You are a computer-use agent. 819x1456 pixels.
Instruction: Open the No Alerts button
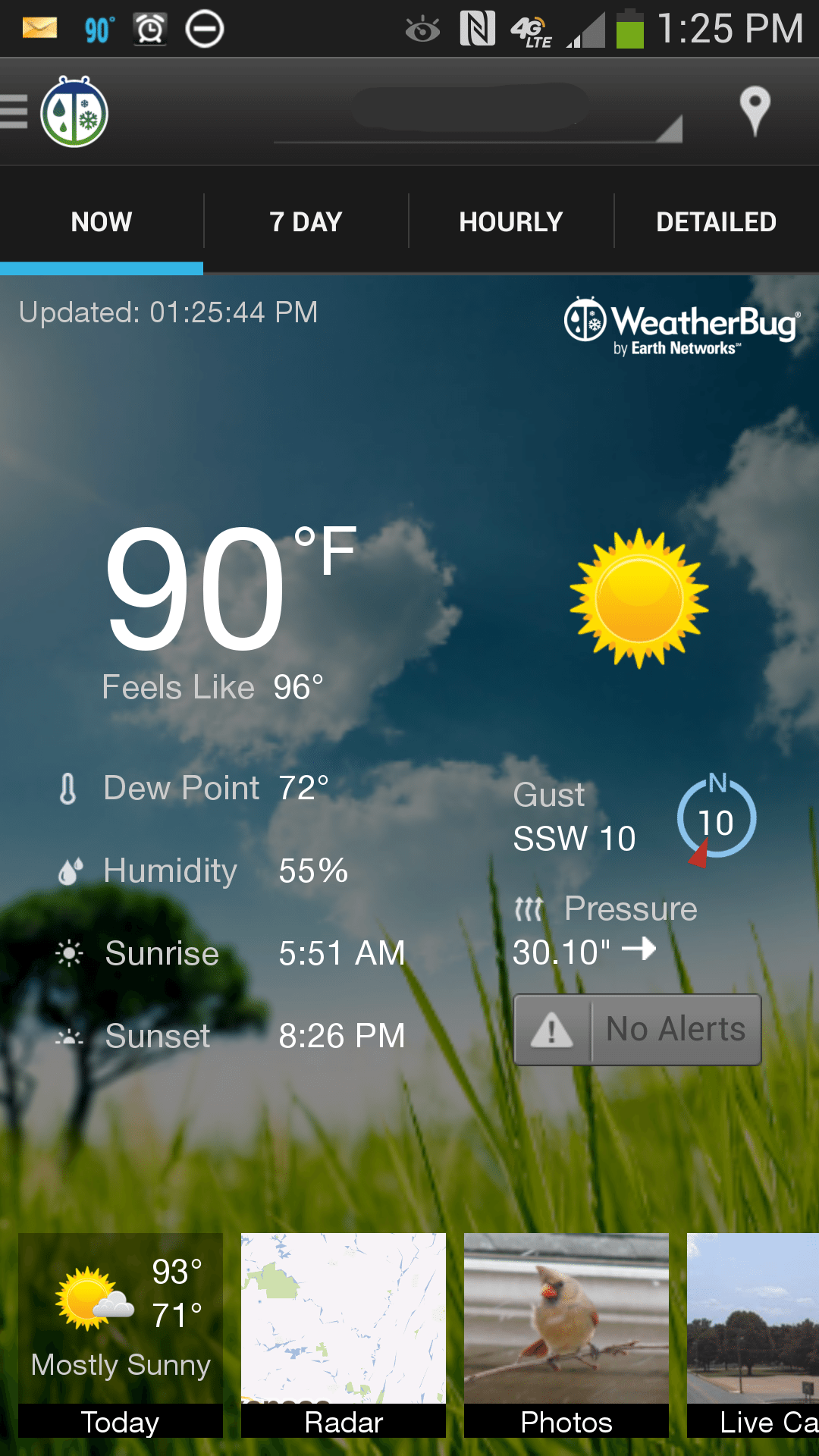point(638,1030)
